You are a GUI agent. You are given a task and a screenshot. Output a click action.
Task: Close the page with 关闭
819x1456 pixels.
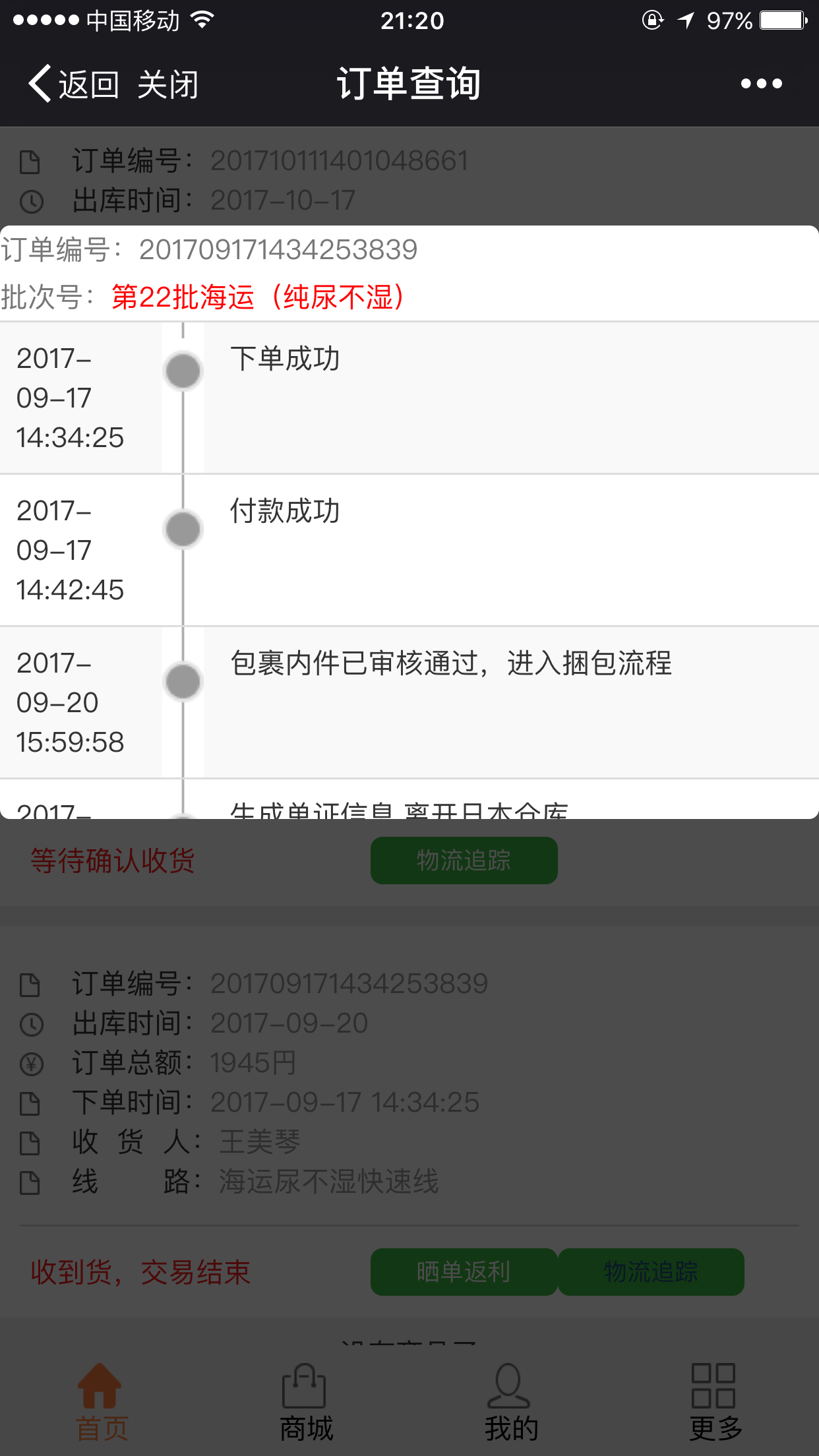click(168, 84)
